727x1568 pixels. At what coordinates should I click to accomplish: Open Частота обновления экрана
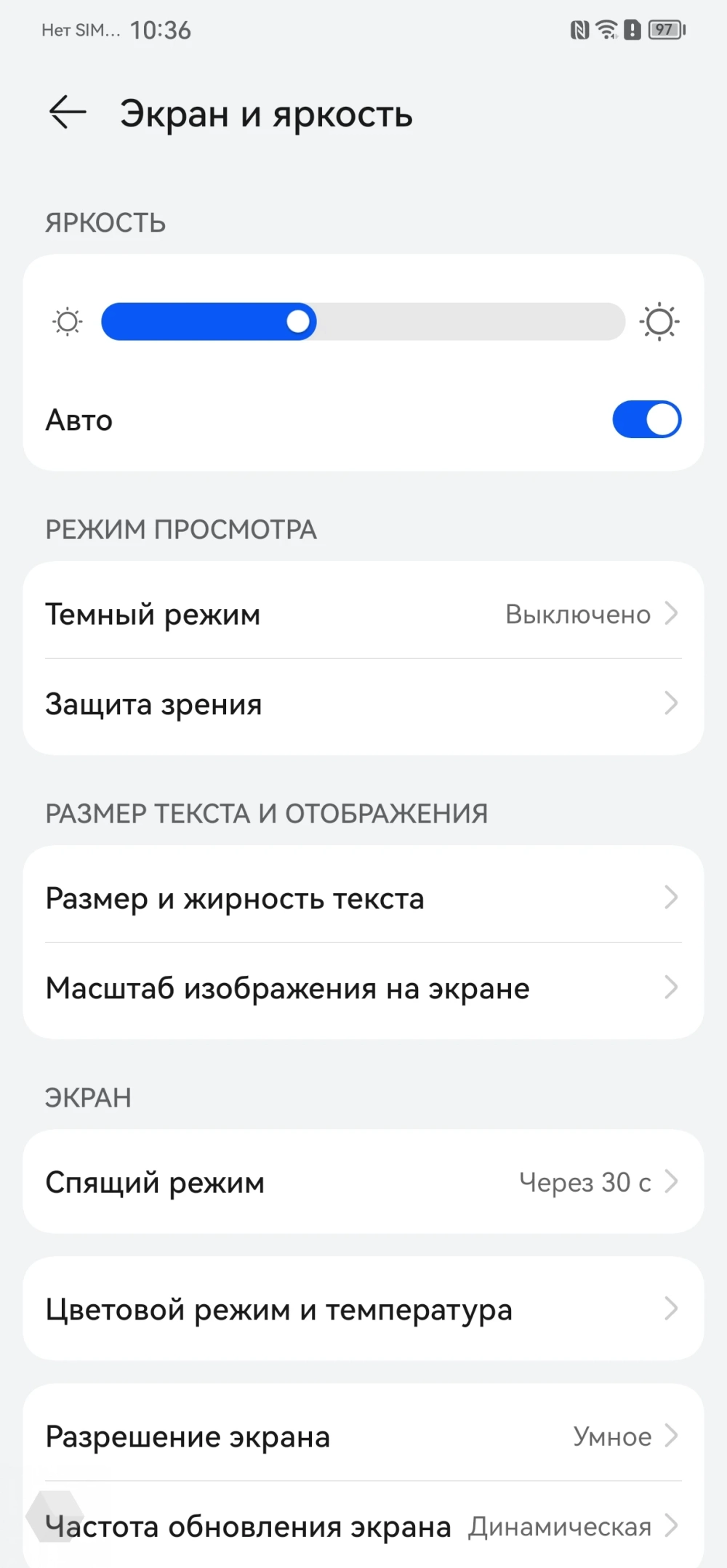click(362, 1526)
